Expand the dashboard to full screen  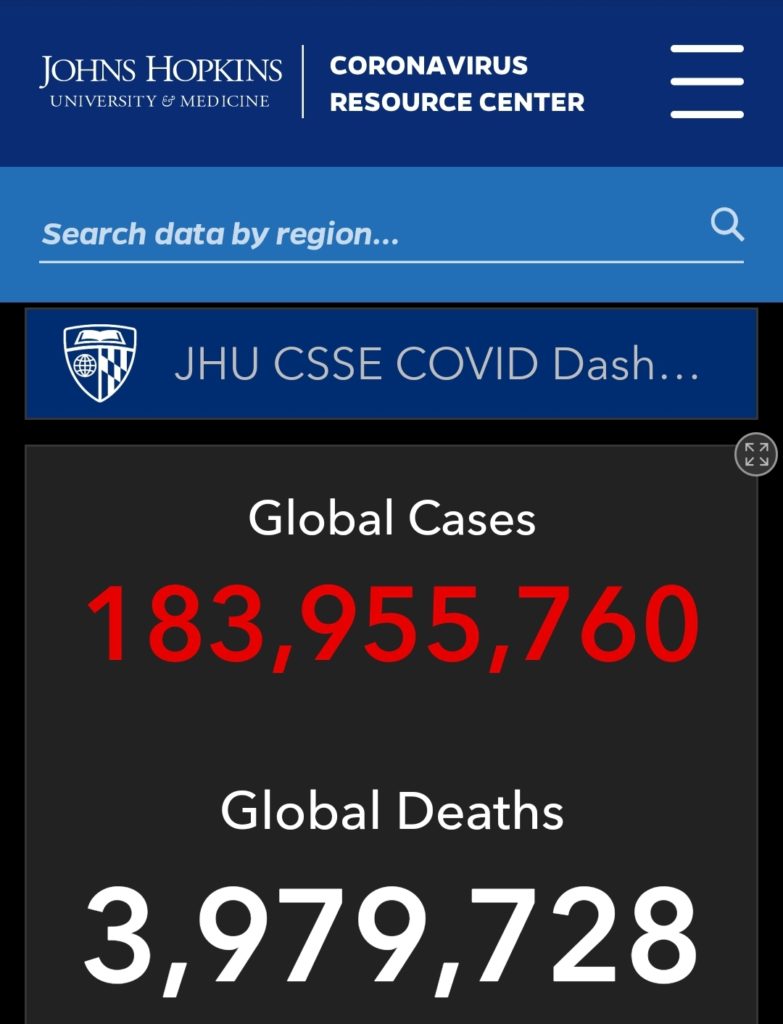pyautogui.click(x=756, y=455)
